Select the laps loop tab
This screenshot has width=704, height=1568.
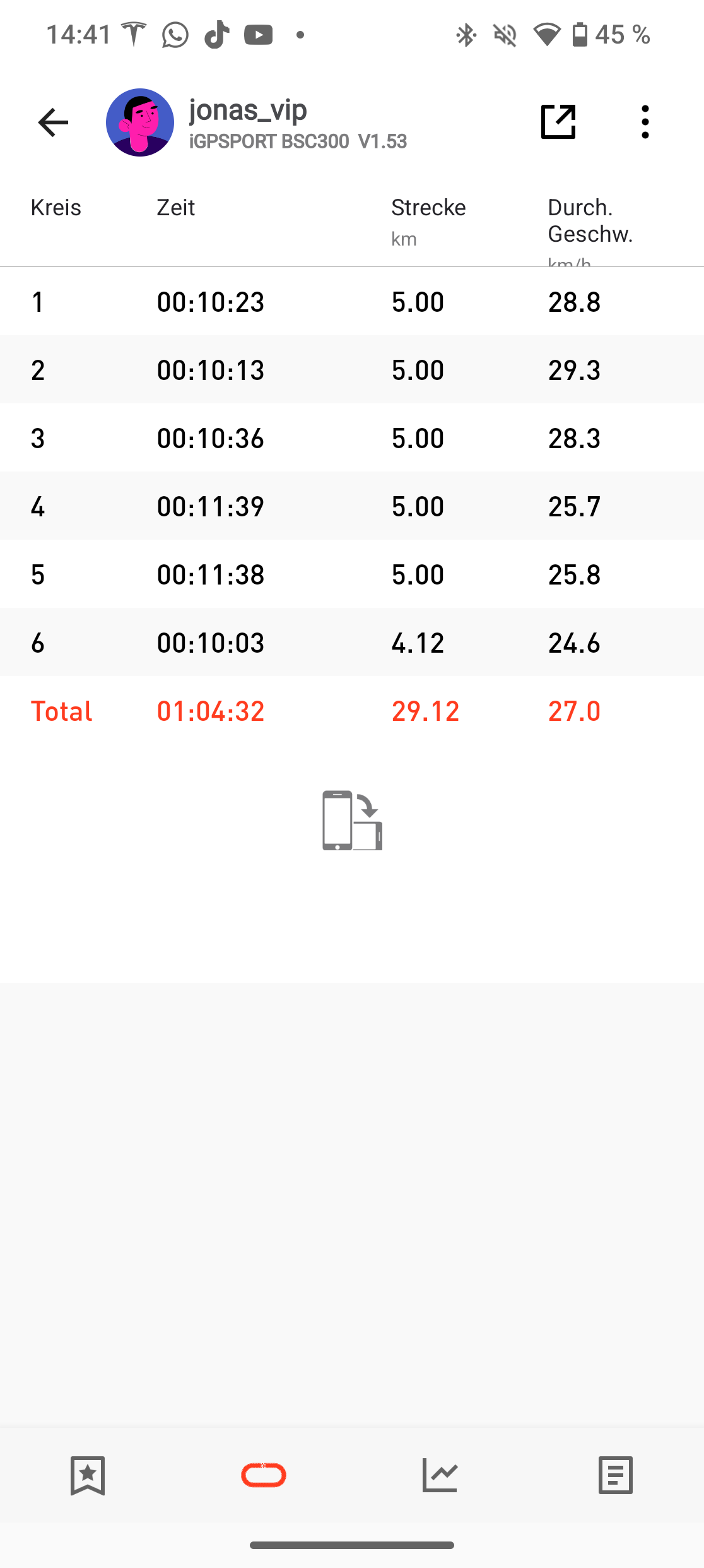click(x=264, y=1475)
